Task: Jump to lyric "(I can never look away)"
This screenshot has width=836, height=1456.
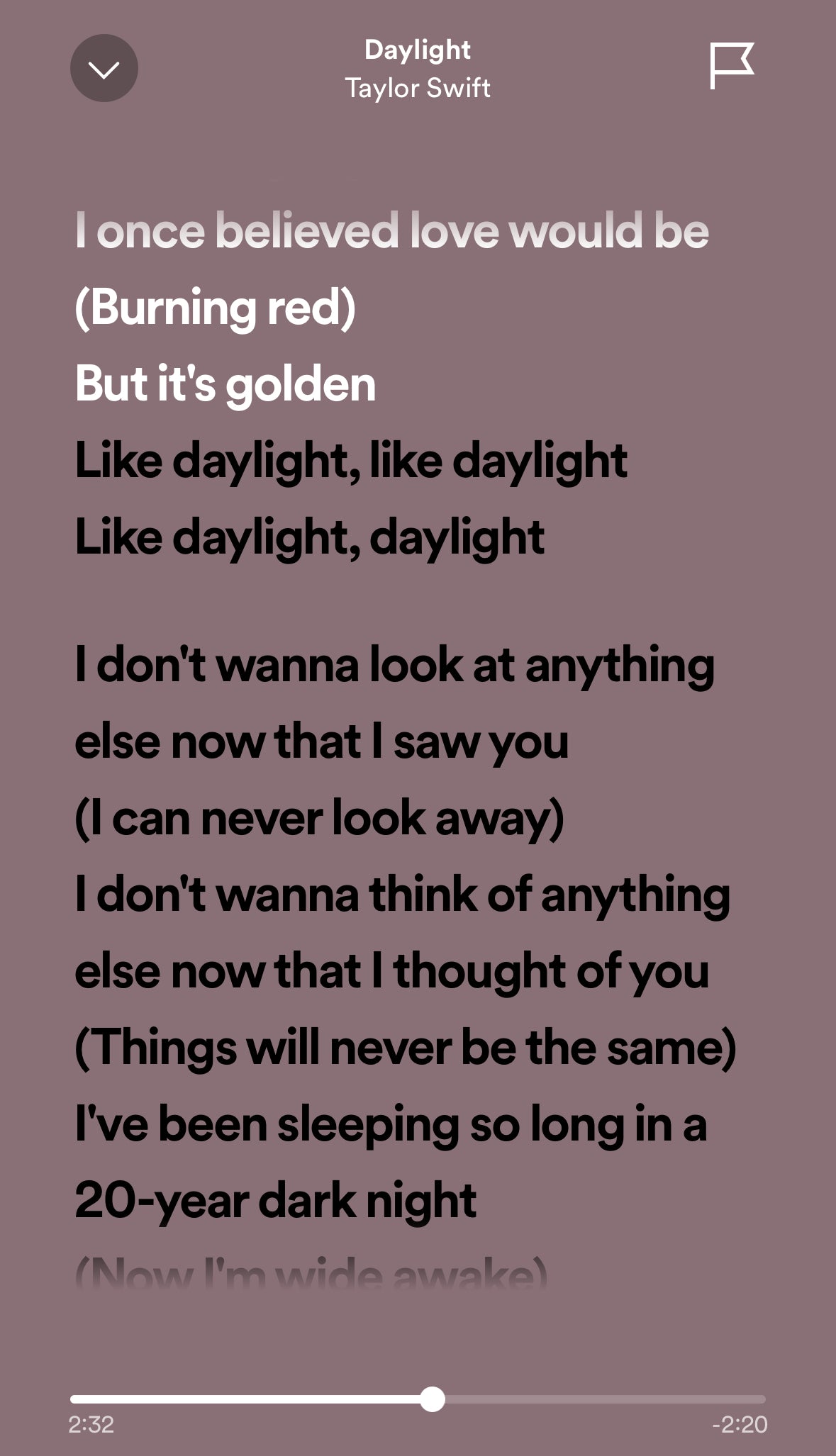Action: [x=319, y=818]
